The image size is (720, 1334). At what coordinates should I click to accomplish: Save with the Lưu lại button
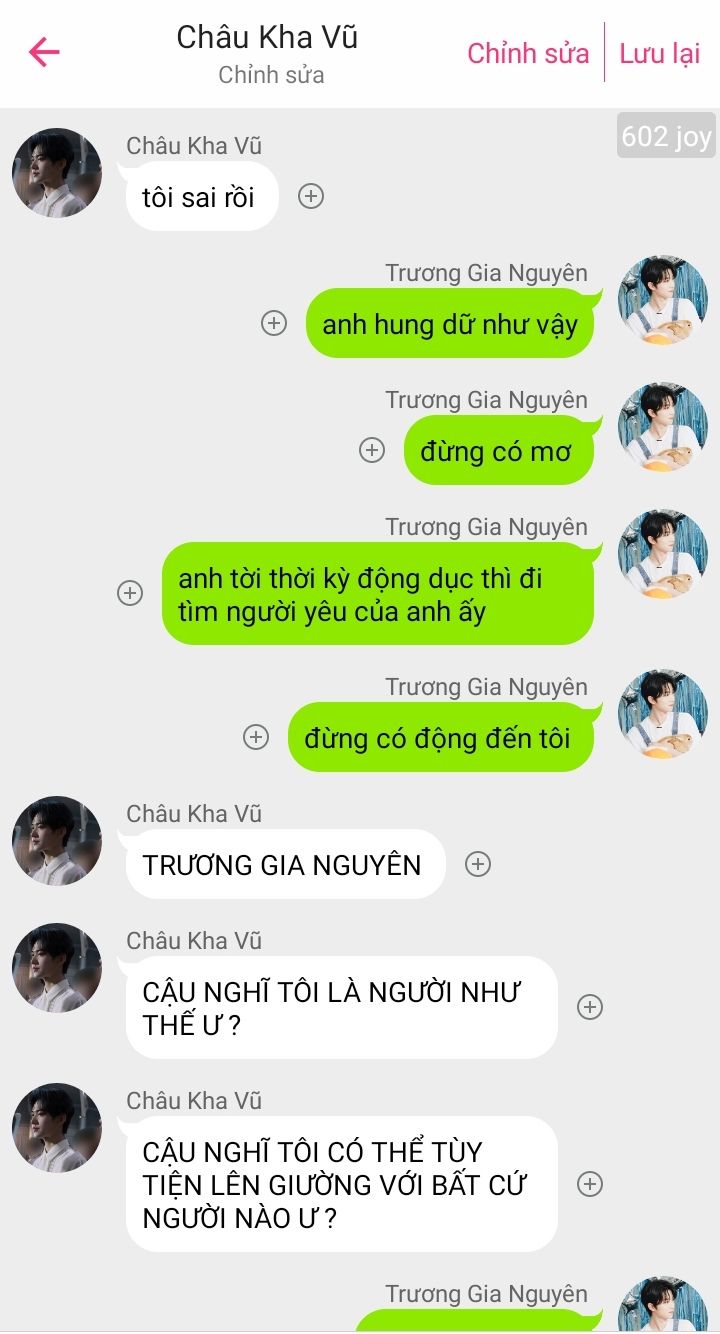click(x=660, y=53)
